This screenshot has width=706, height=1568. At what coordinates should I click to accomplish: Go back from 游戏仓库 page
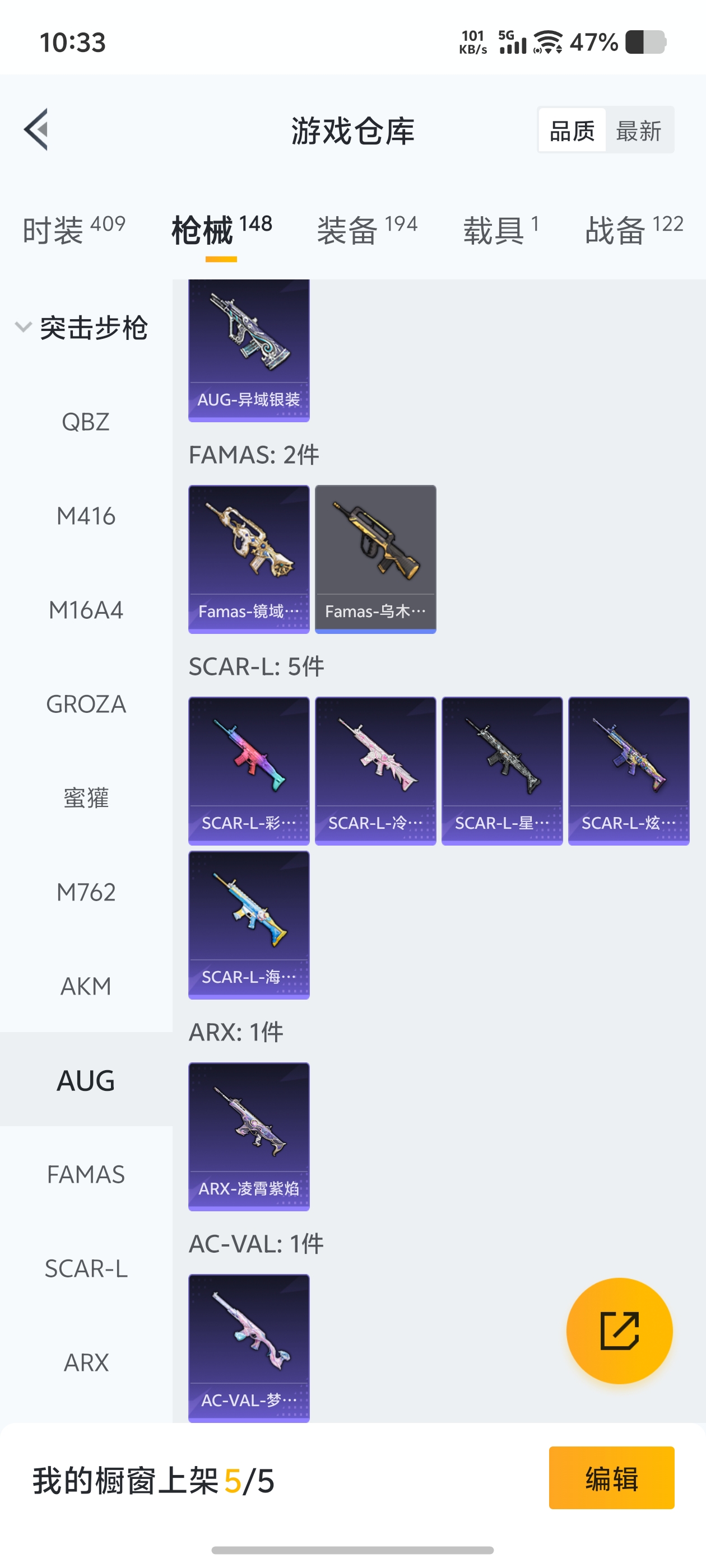point(36,130)
